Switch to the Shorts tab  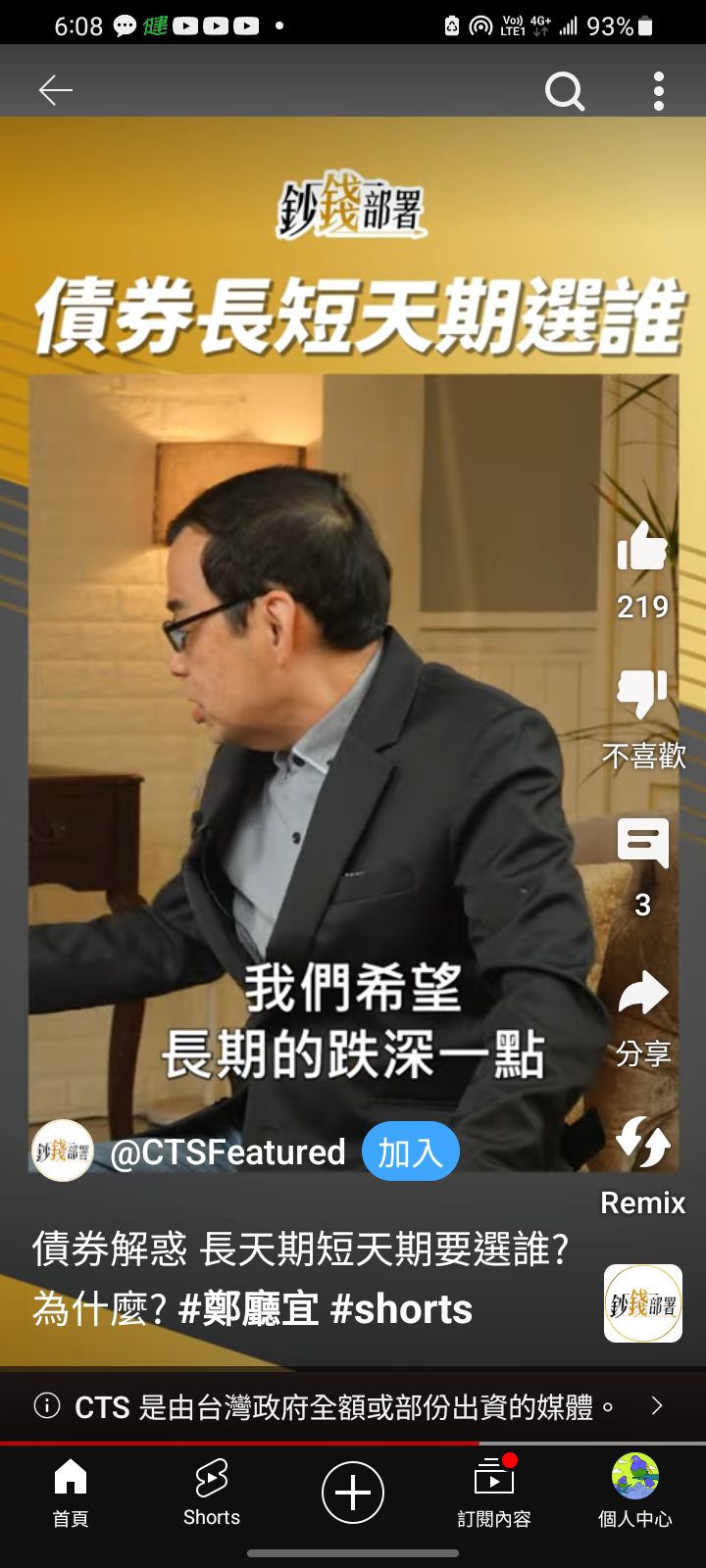tap(212, 1493)
